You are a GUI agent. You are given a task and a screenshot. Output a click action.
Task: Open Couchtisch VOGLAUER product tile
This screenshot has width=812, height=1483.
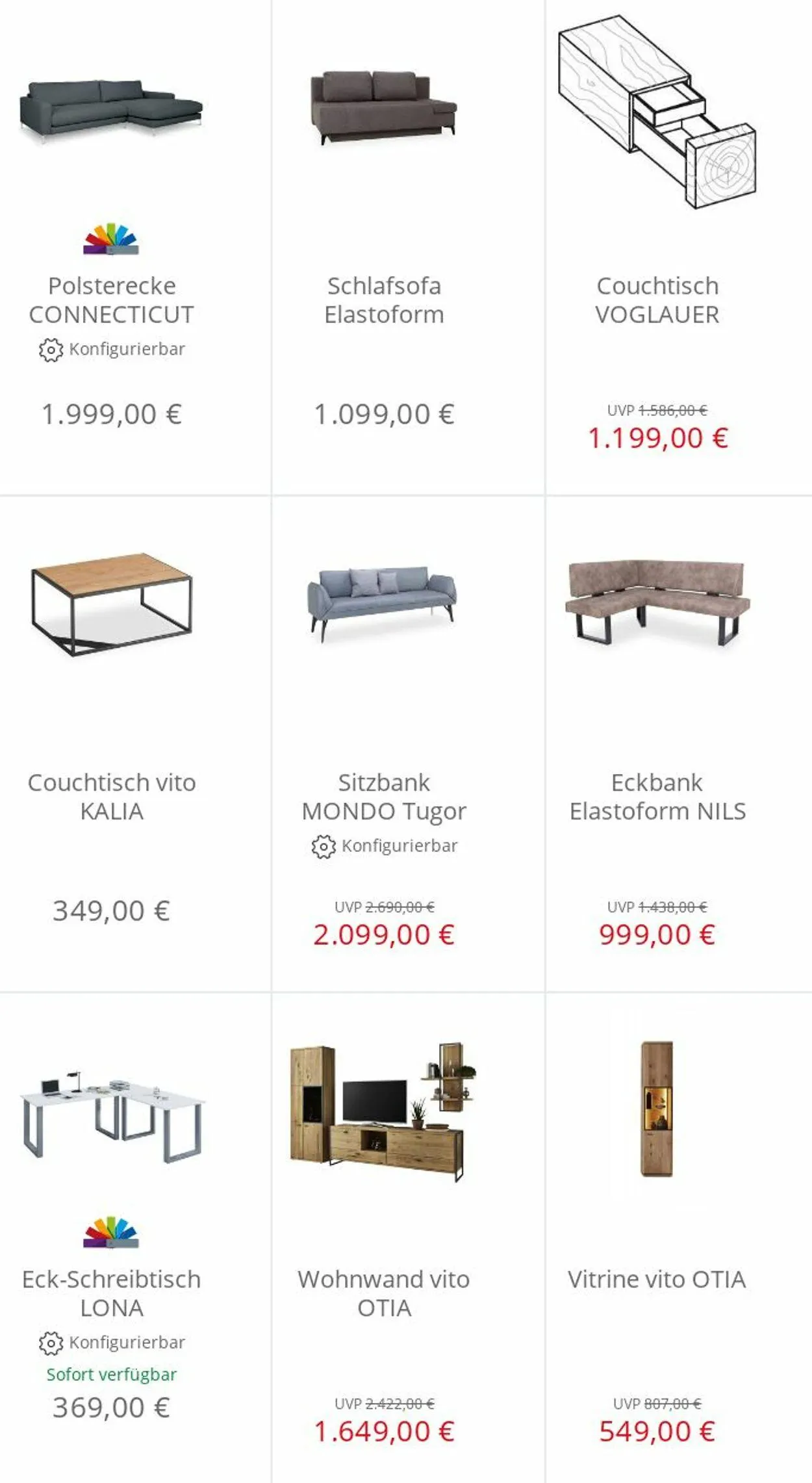tap(657, 300)
